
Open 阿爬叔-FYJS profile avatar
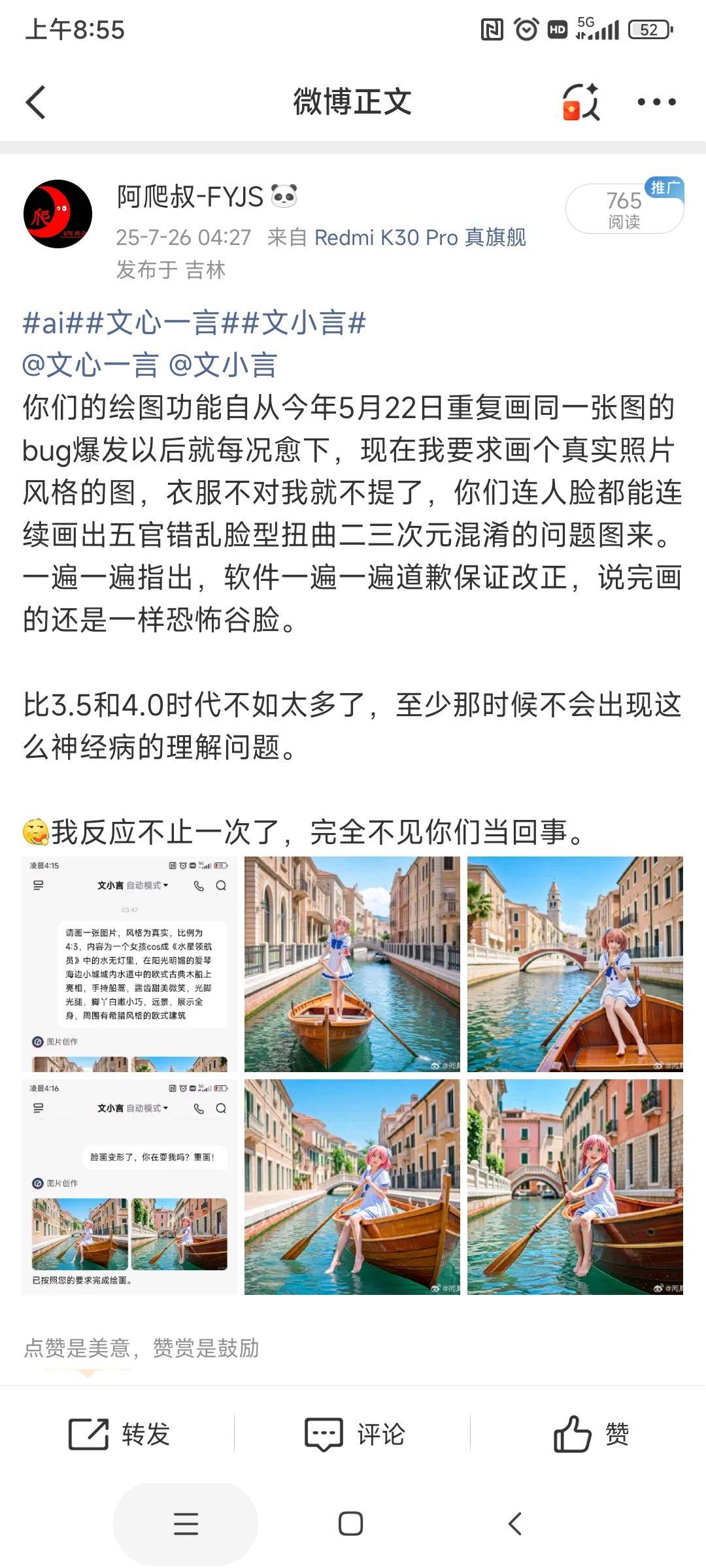[x=58, y=214]
